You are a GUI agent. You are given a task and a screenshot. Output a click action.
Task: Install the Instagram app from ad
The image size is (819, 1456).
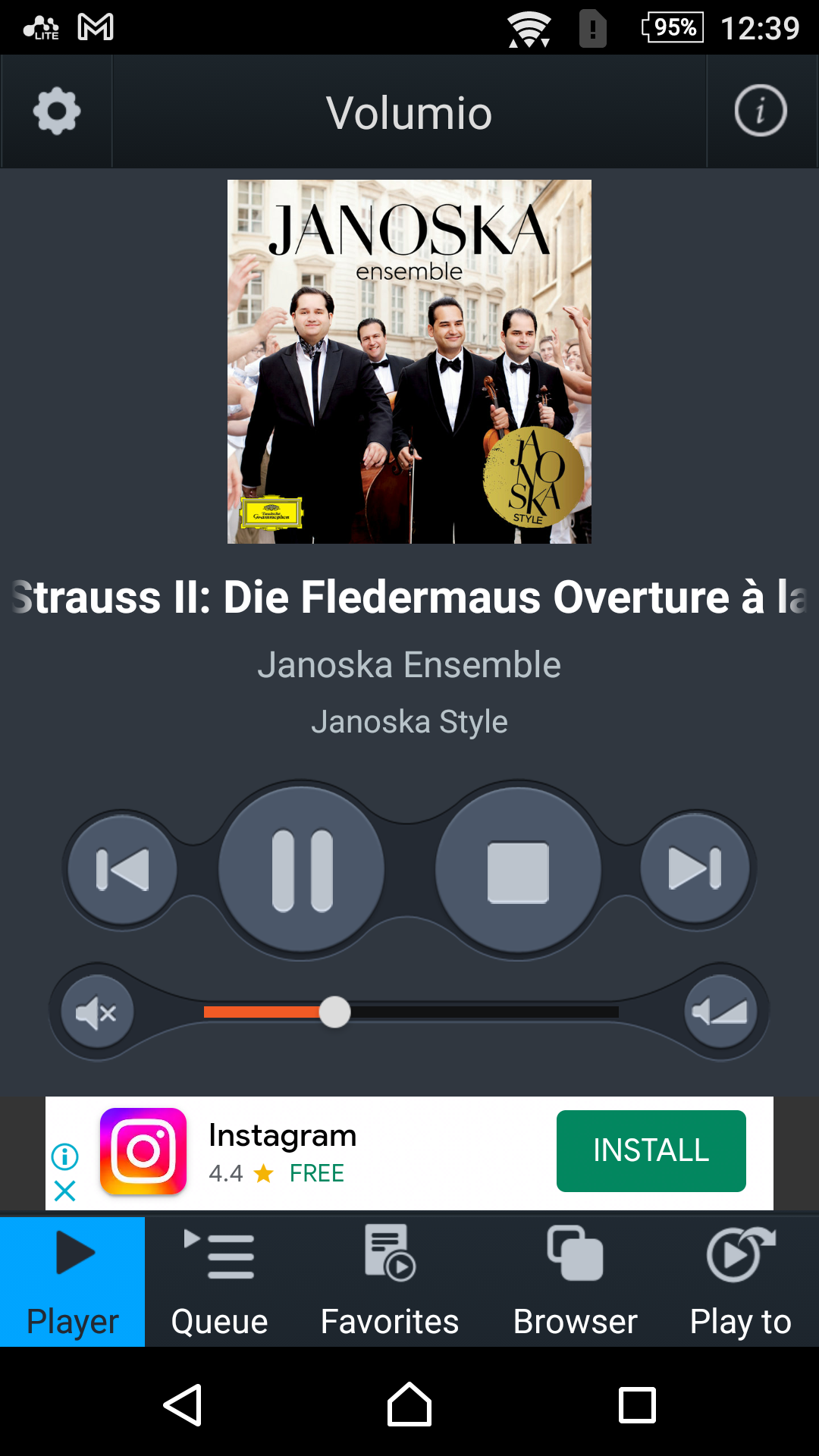click(651, 1150)
